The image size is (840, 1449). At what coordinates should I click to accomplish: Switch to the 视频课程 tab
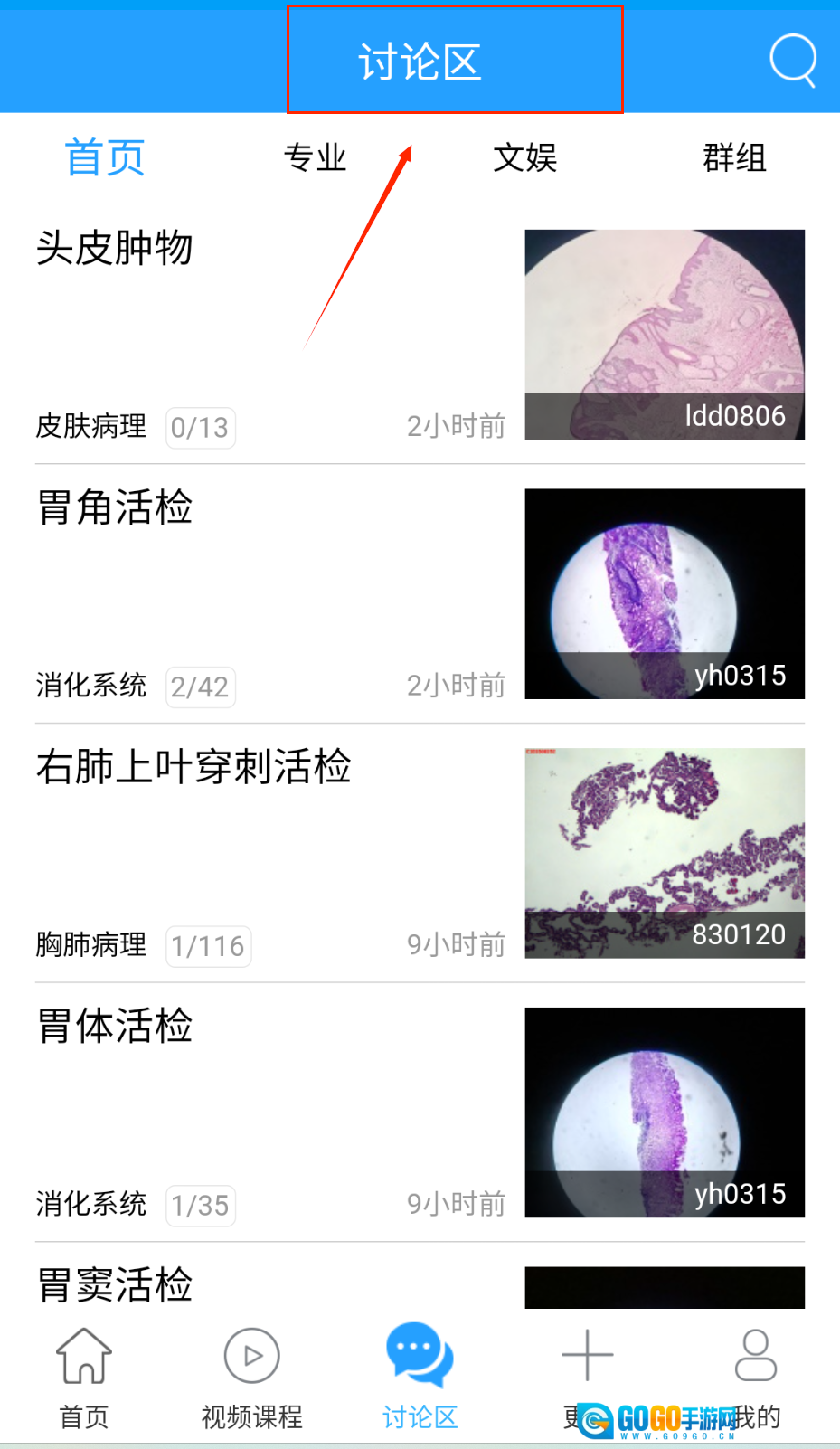click(251, 1375)
